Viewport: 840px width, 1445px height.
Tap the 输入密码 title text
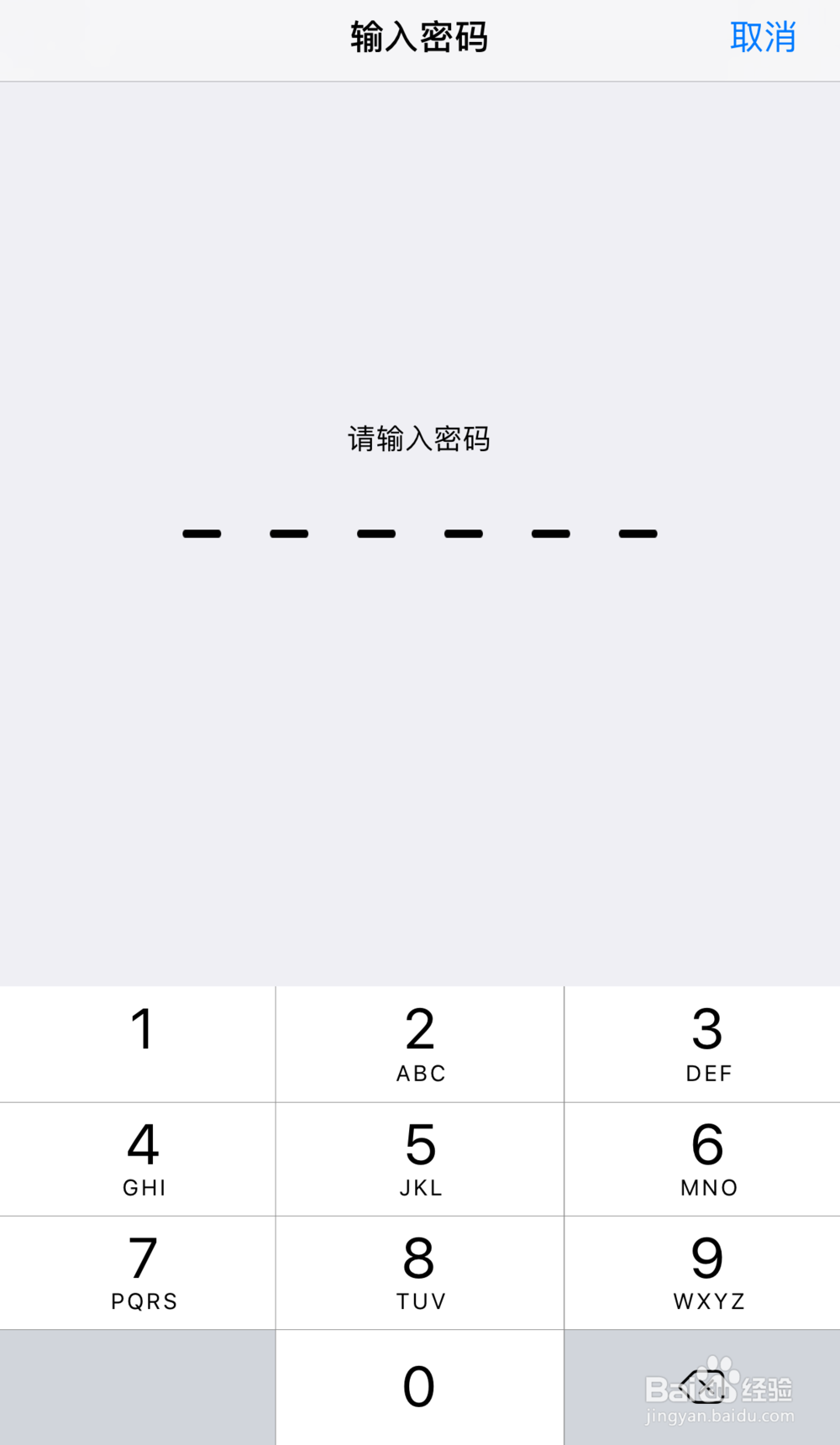tap(418, 38)
